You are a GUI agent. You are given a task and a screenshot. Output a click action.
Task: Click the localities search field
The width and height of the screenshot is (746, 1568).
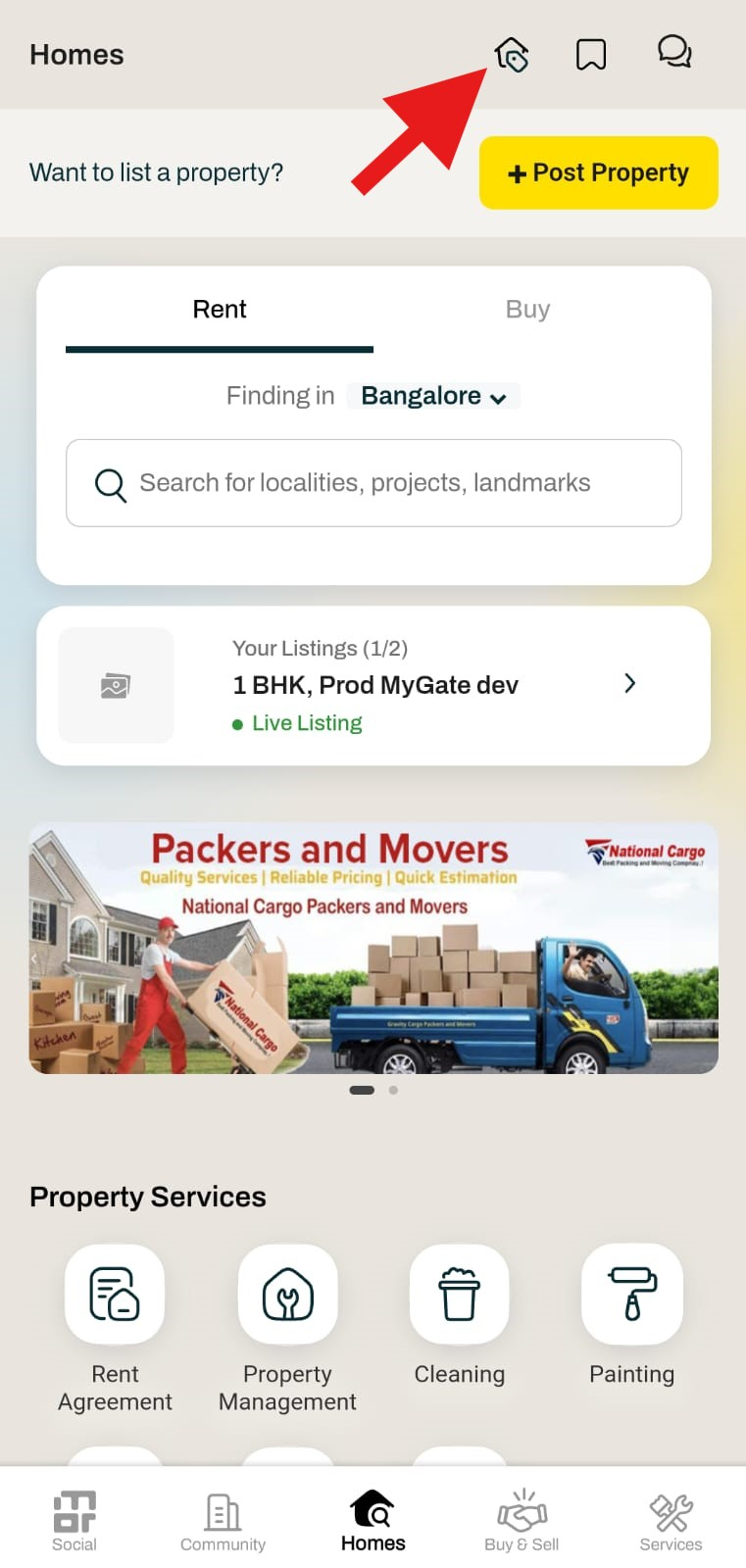click(373, 482)
